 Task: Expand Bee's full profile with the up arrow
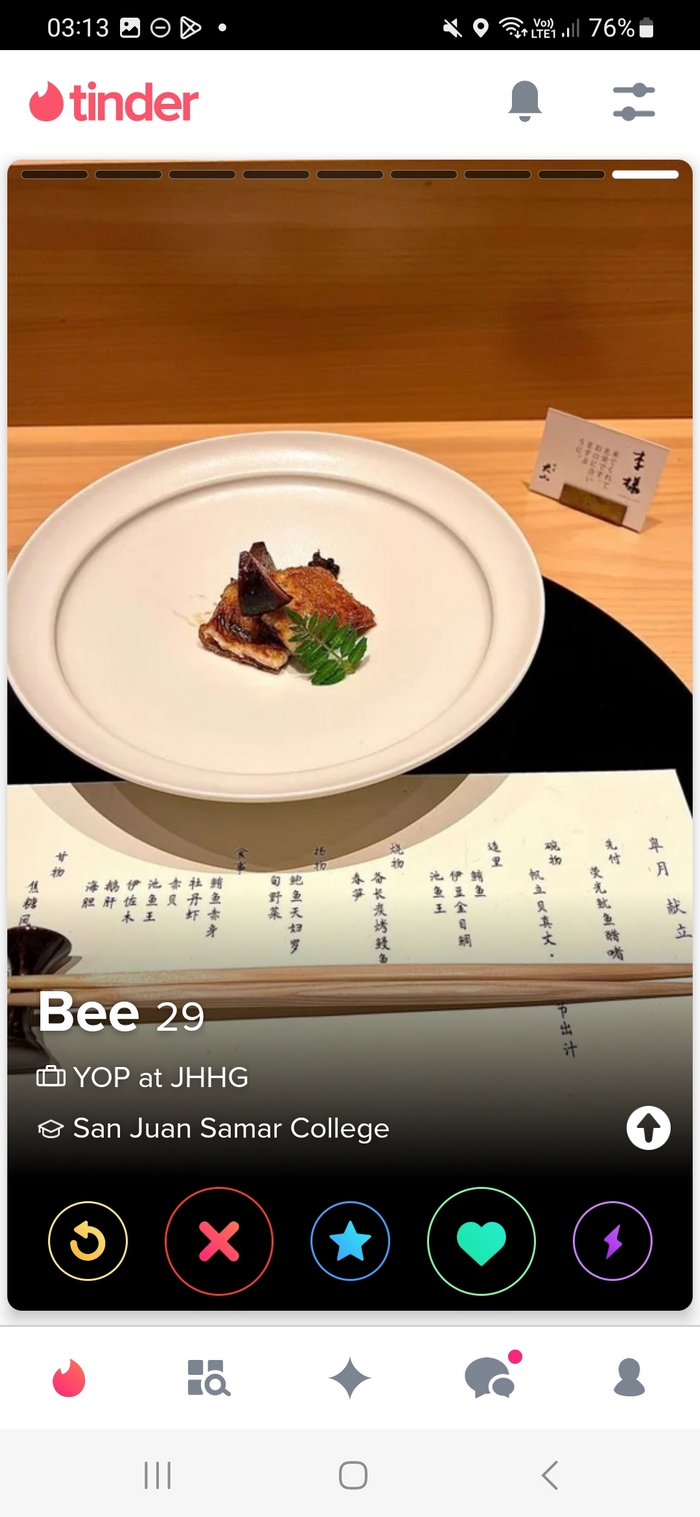tap(648, 1129)
